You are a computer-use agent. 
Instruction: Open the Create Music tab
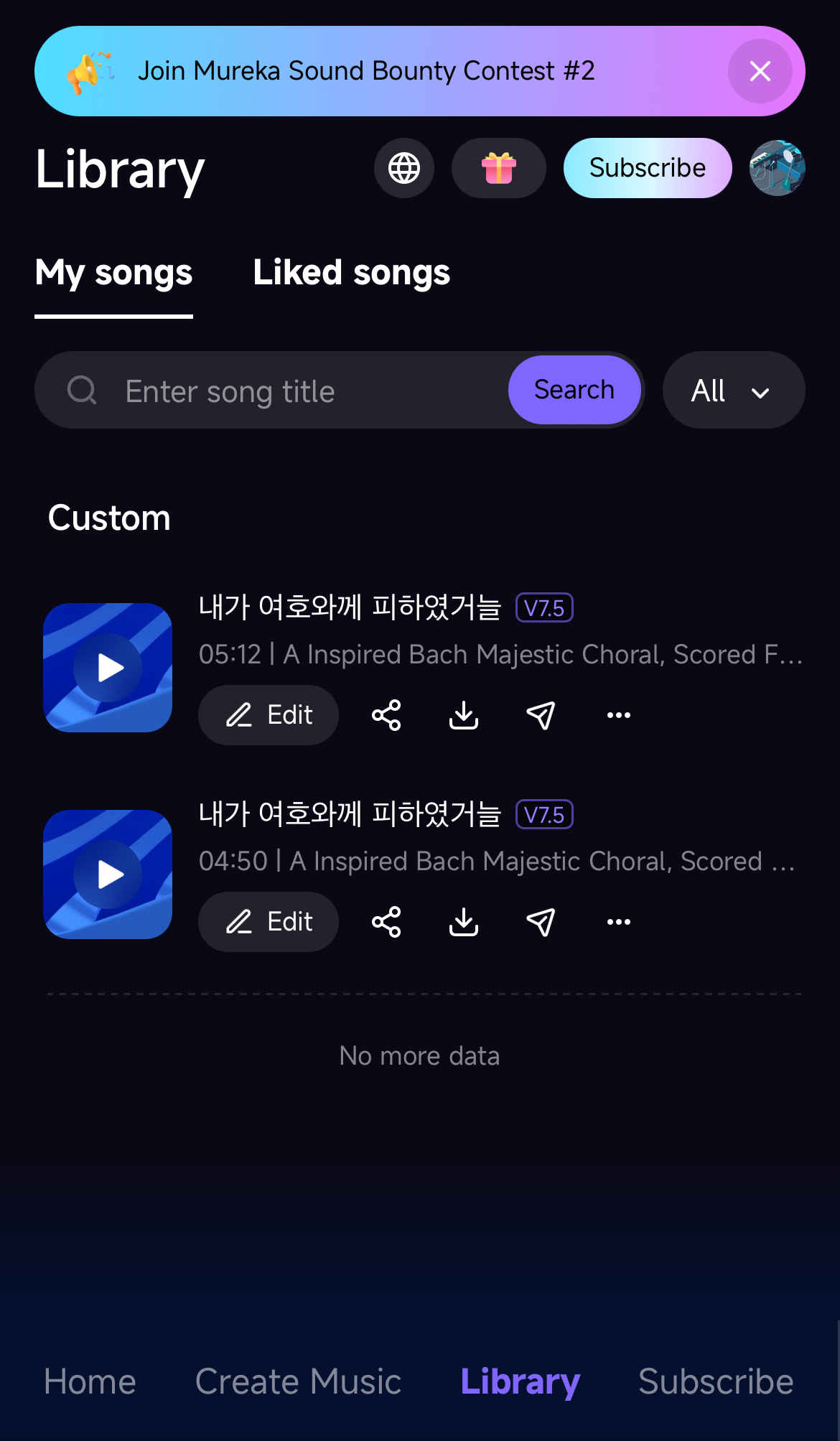click(x=298, y=1381)
